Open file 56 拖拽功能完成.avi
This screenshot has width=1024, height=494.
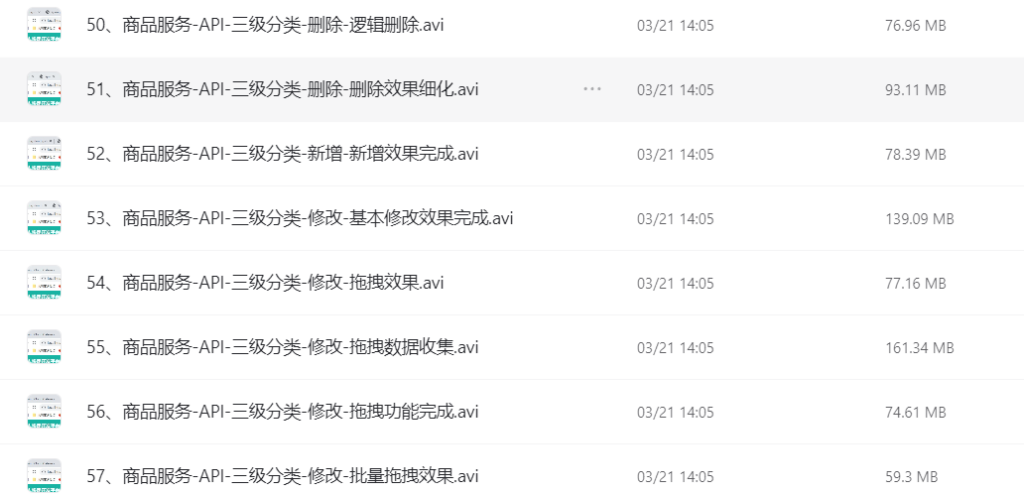[x=282, y=412]
